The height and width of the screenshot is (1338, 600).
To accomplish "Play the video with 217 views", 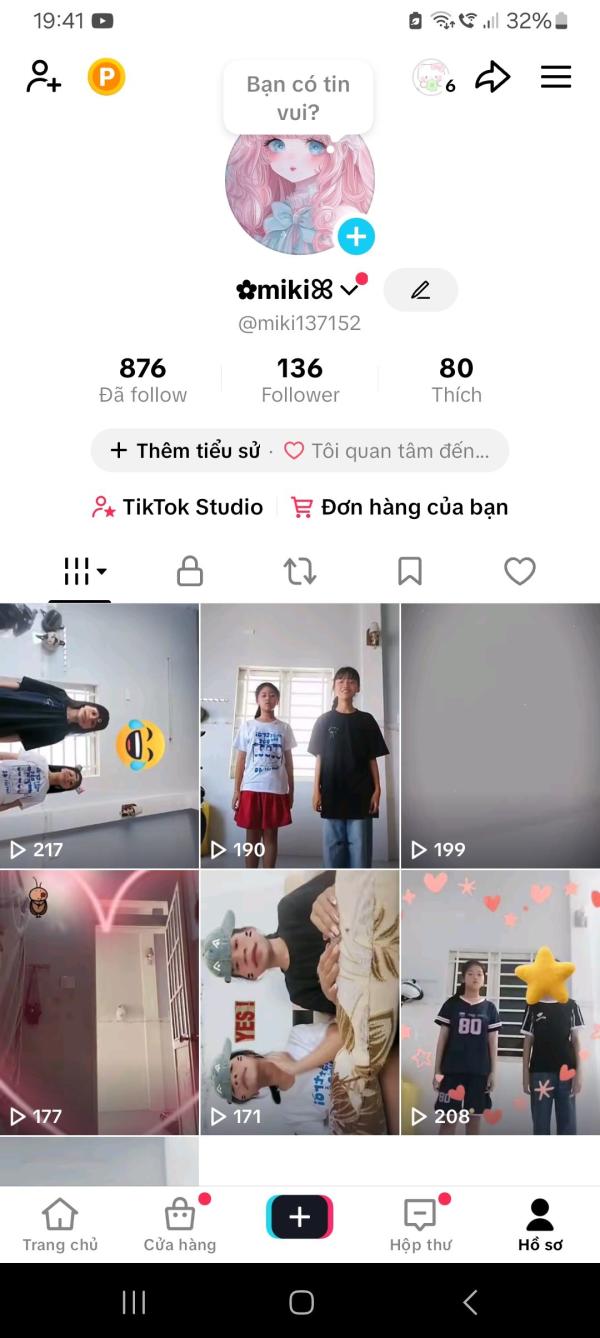I will click(99, 736).
